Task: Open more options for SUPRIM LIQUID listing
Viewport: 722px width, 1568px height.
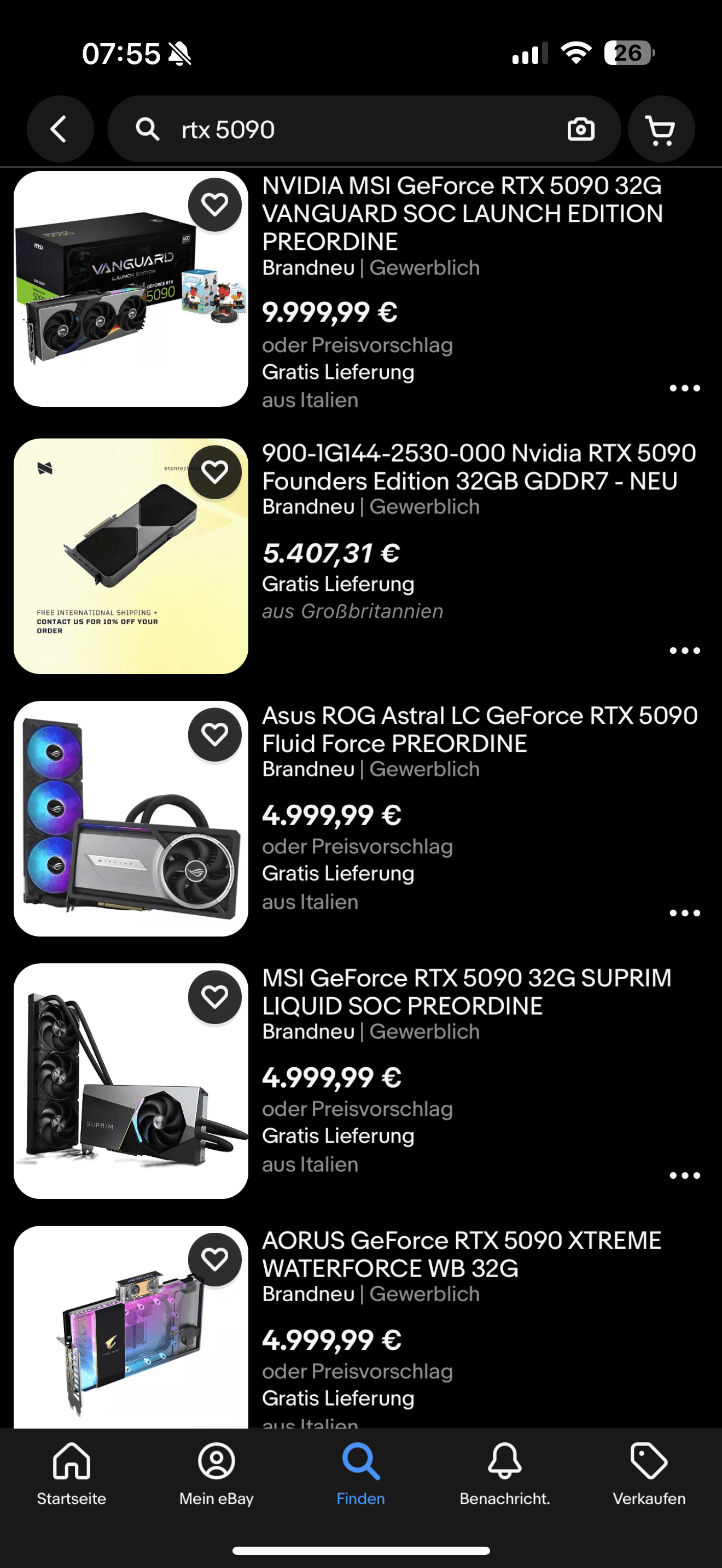Action: coord(684,1175)
